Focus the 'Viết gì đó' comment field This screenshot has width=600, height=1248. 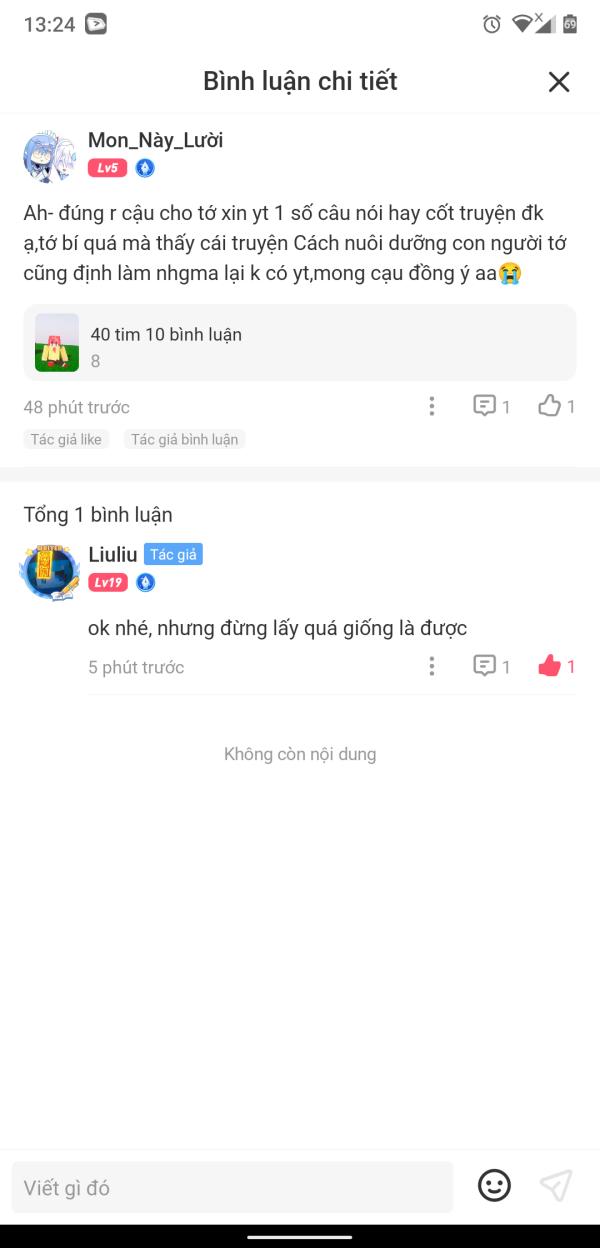[232, 1187]
